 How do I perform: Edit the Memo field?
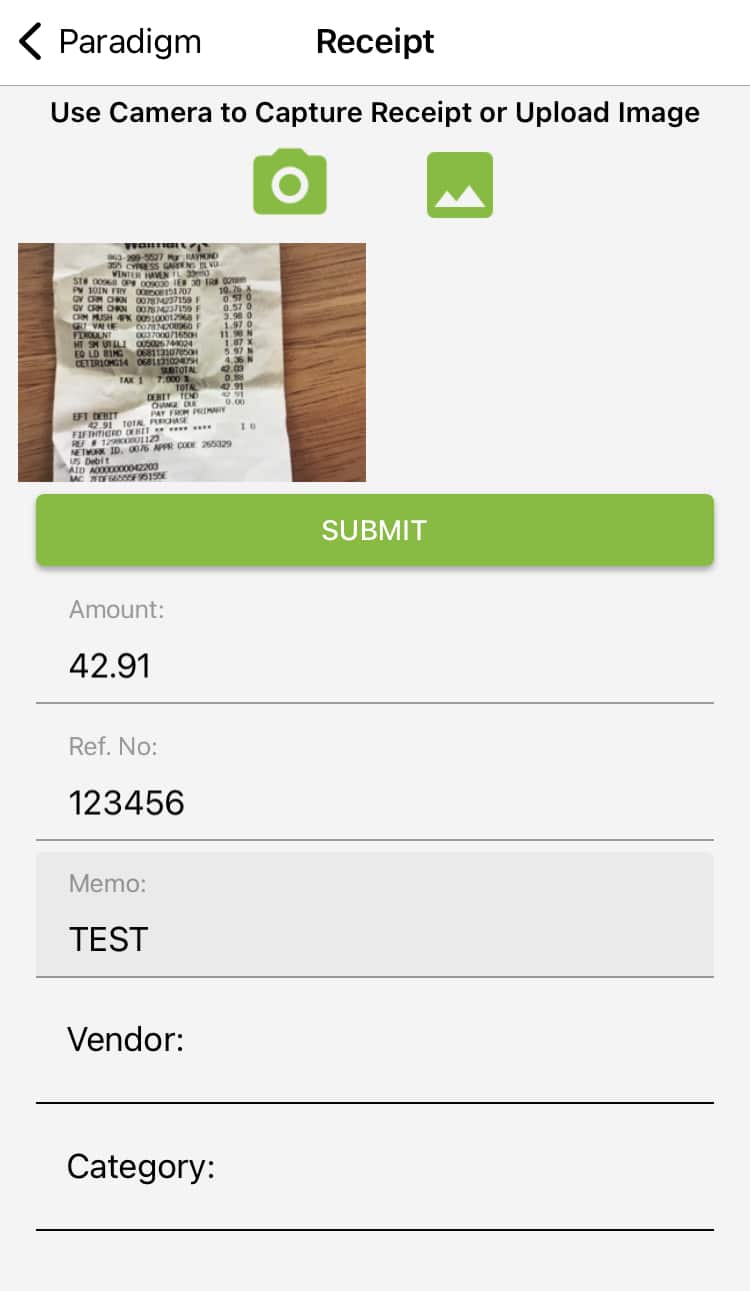pyautogui.click(x=375, y=938)
